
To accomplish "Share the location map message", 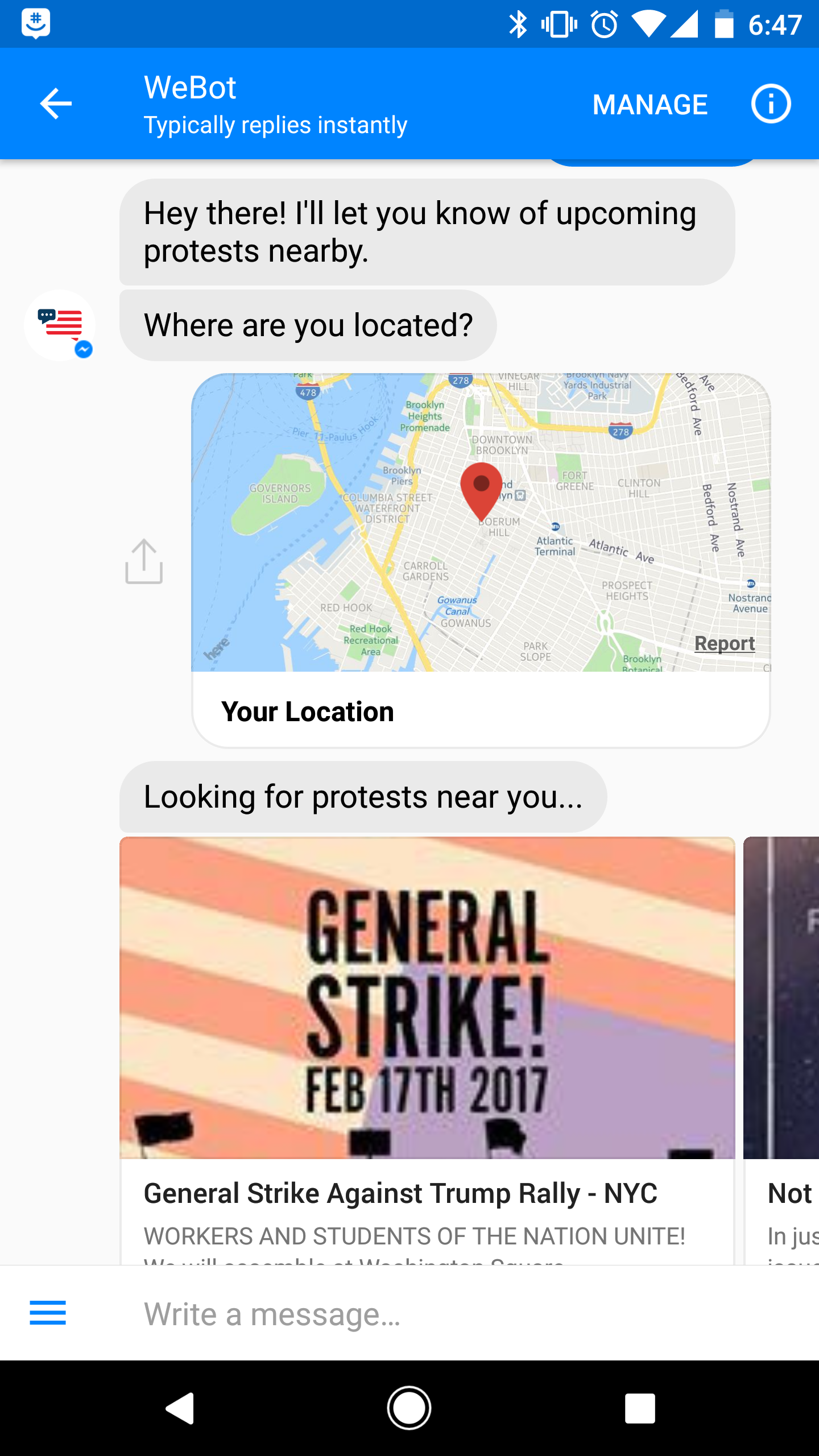I will click(144, 561).
